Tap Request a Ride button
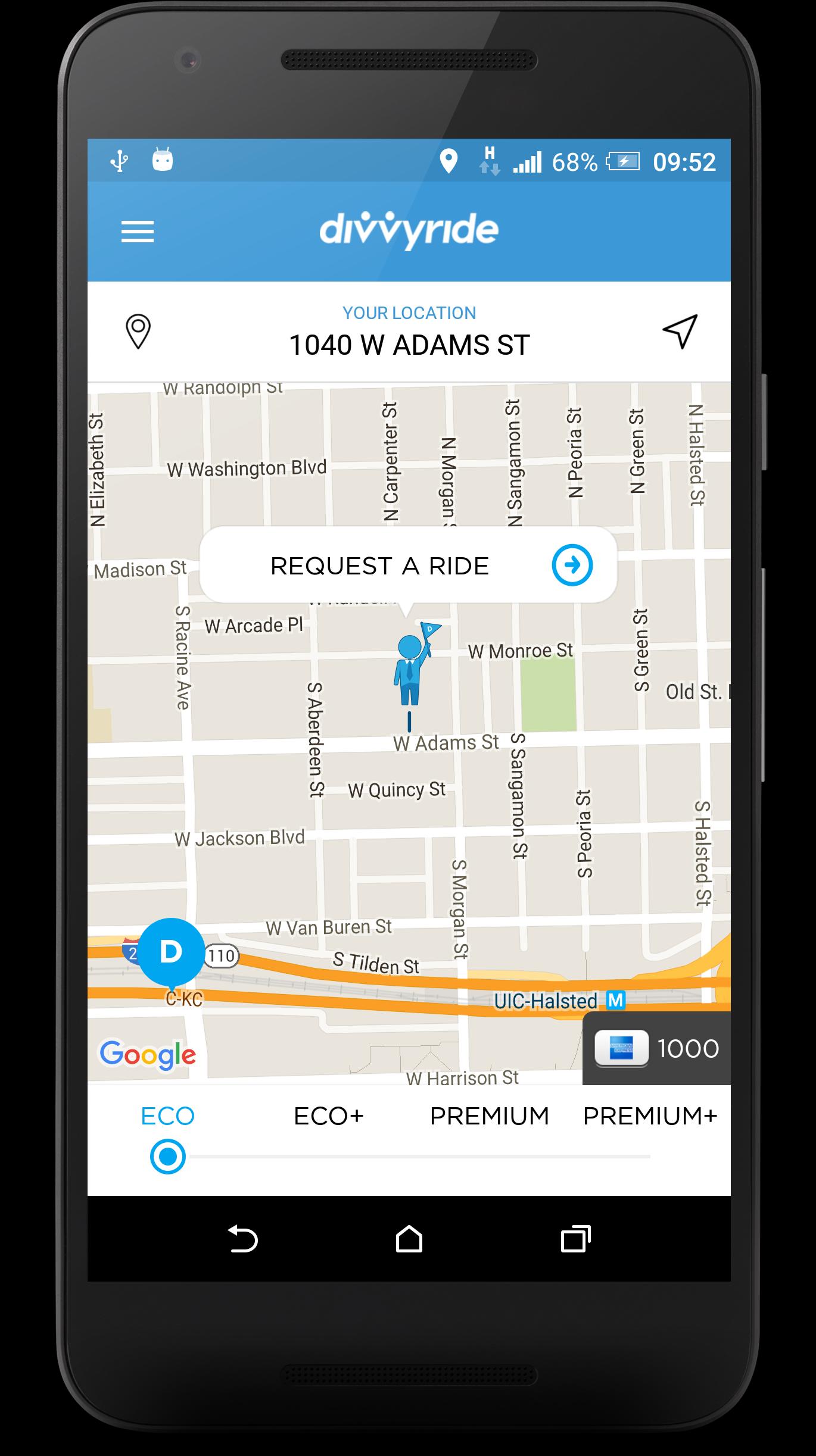The width and height of the screenshot is (816, 1456). coord(409,565)
